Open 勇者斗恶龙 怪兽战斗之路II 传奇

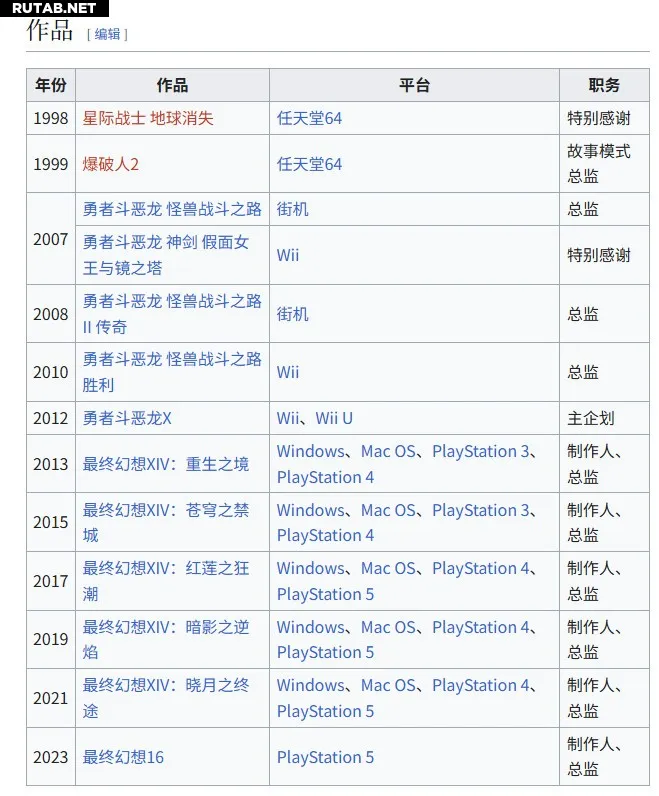click(x=172, y=301)
